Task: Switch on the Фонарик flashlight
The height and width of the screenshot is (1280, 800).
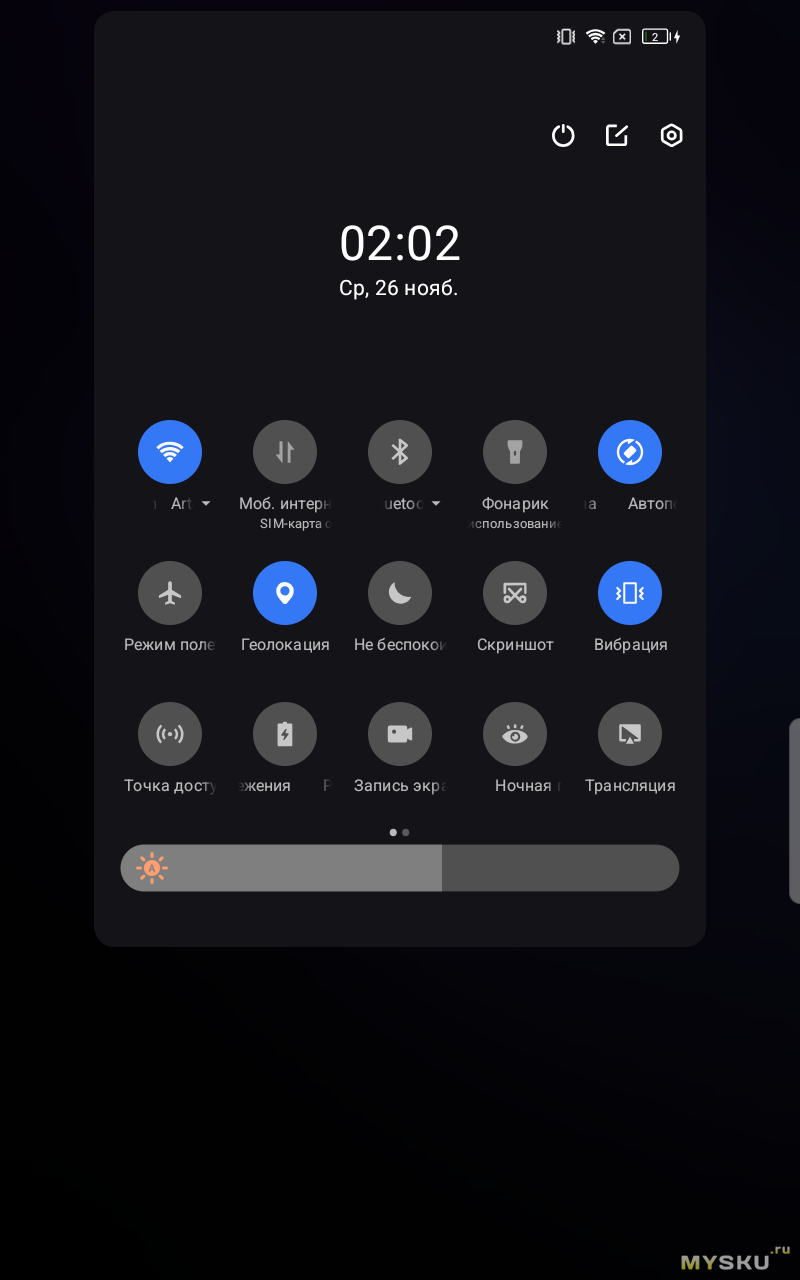Action: pos(515,452)
